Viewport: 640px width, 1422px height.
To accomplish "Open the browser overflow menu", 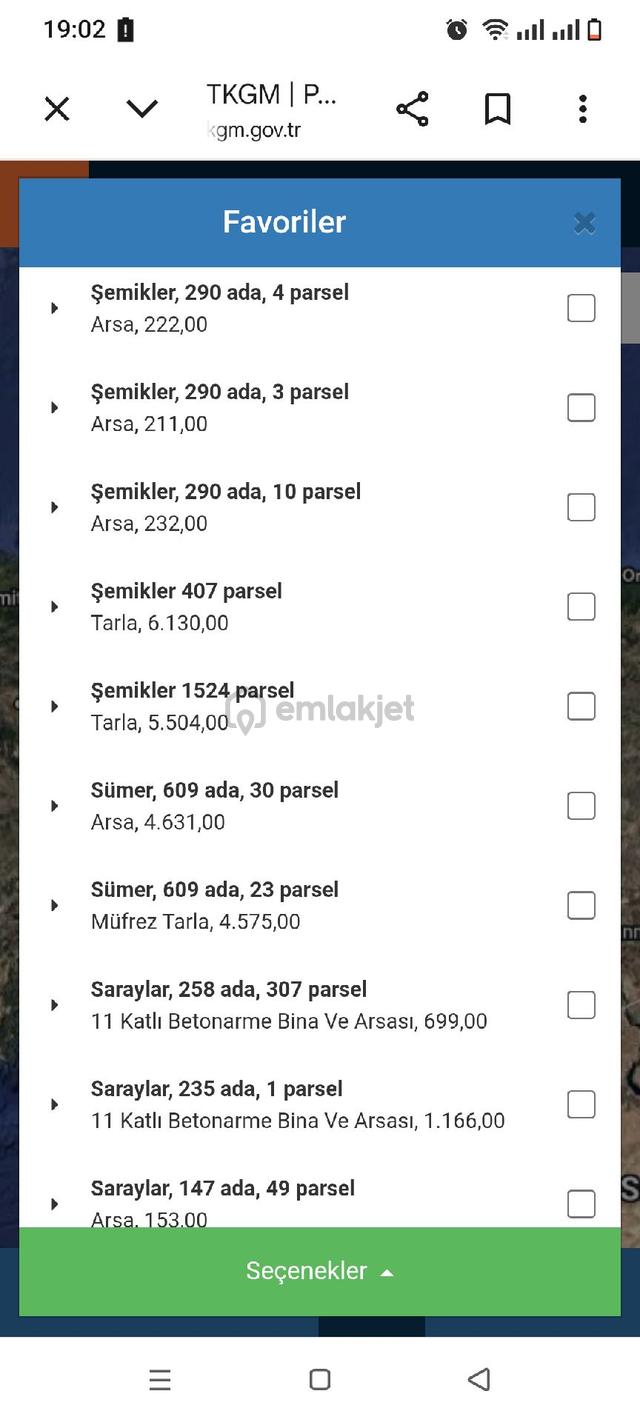I will click(x=582, y=109).
